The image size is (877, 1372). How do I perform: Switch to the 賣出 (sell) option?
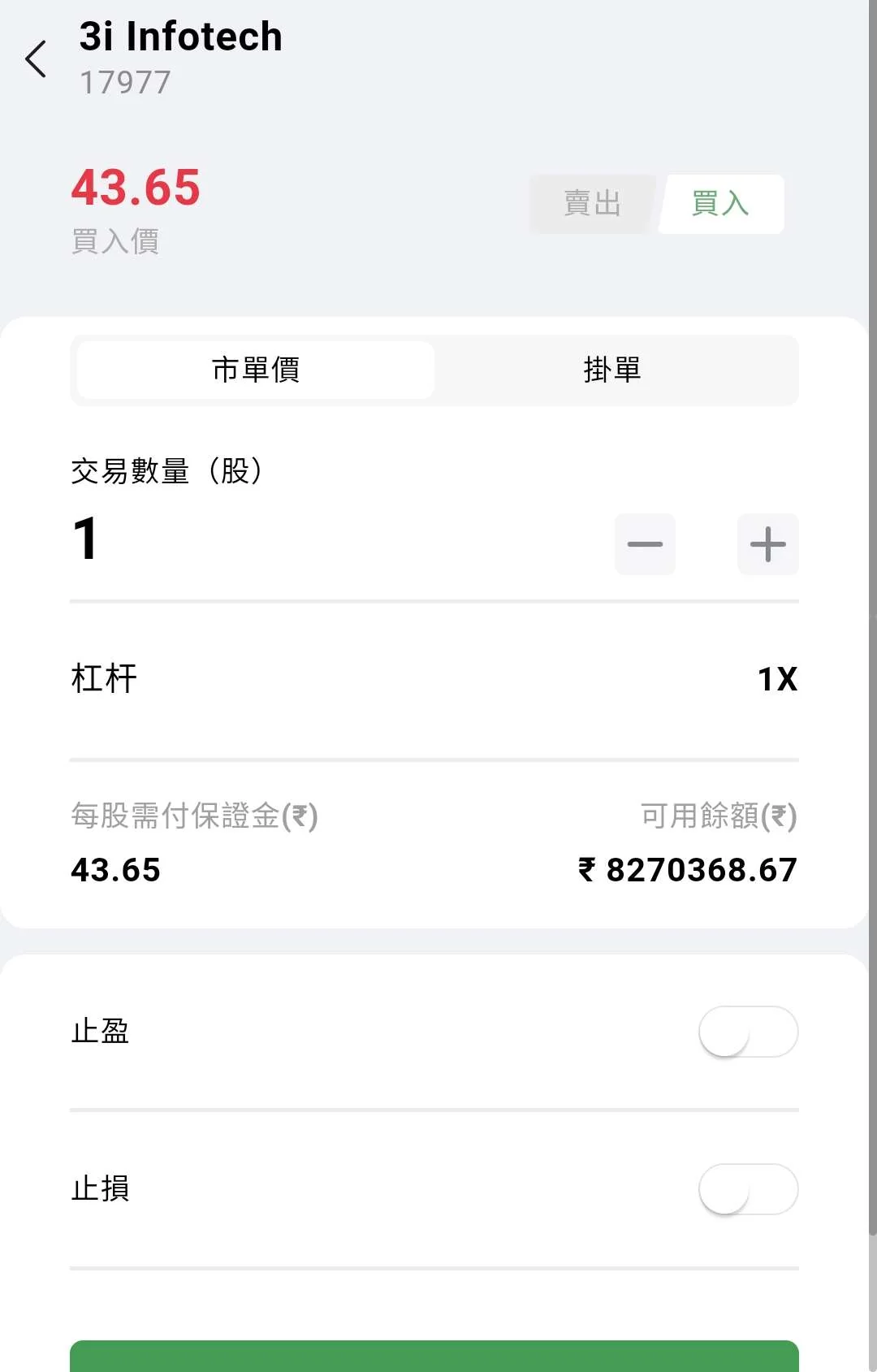coord(592,204)
